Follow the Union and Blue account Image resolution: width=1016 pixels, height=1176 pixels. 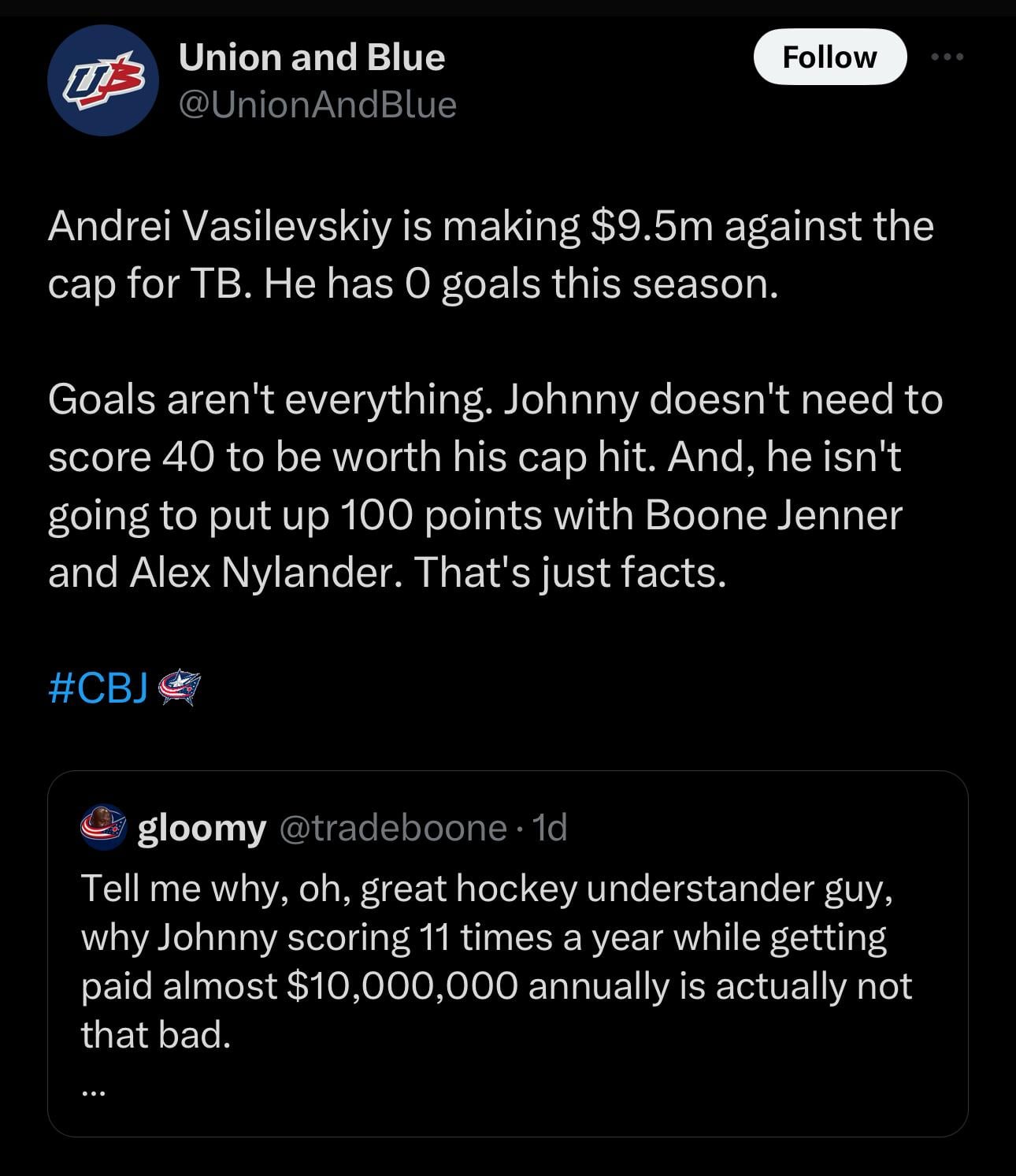point(829,58)
